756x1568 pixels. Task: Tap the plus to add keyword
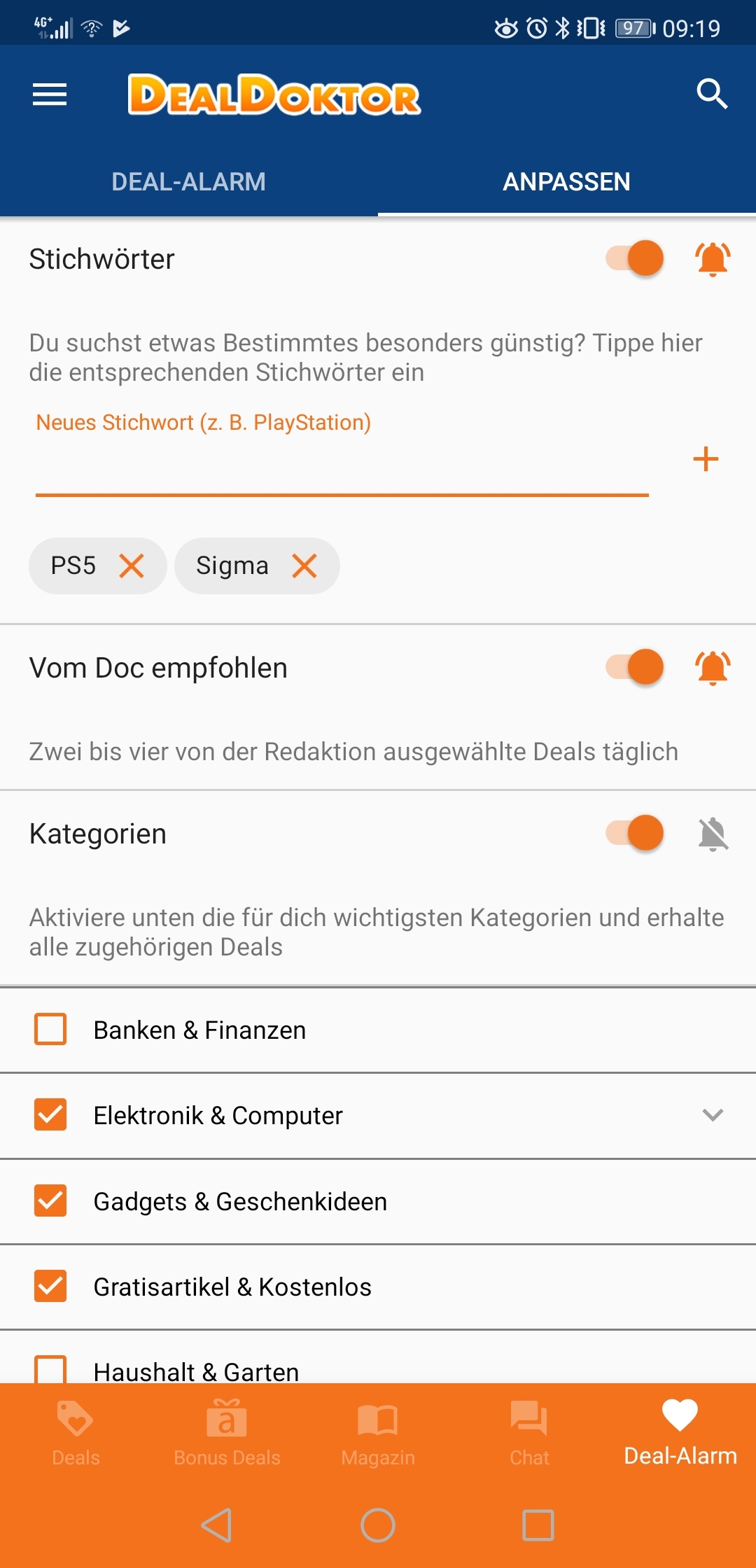706,459
